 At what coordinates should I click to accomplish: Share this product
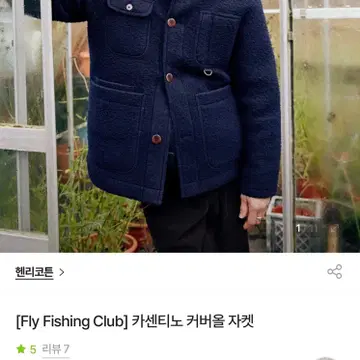point(335,272)
